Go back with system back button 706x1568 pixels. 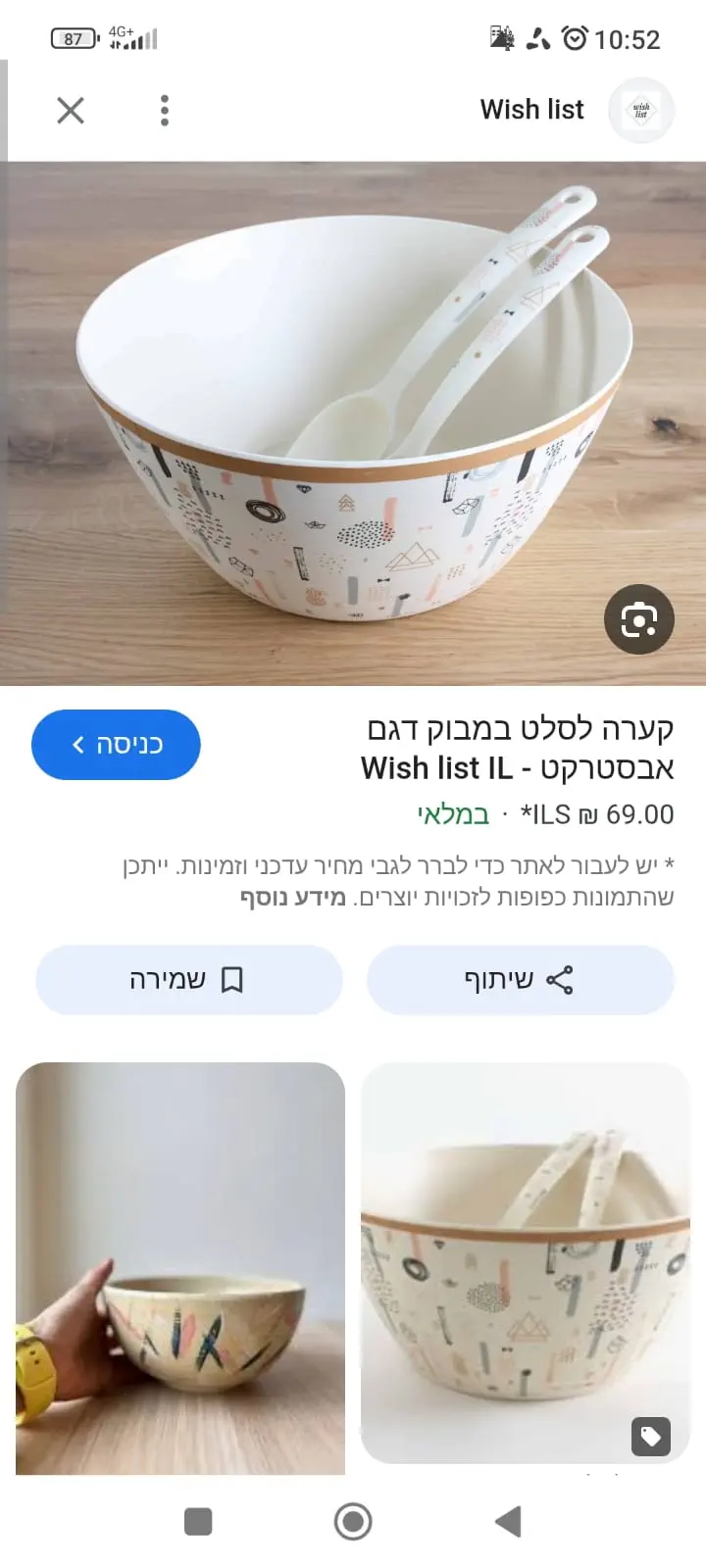click(508, 1522)
